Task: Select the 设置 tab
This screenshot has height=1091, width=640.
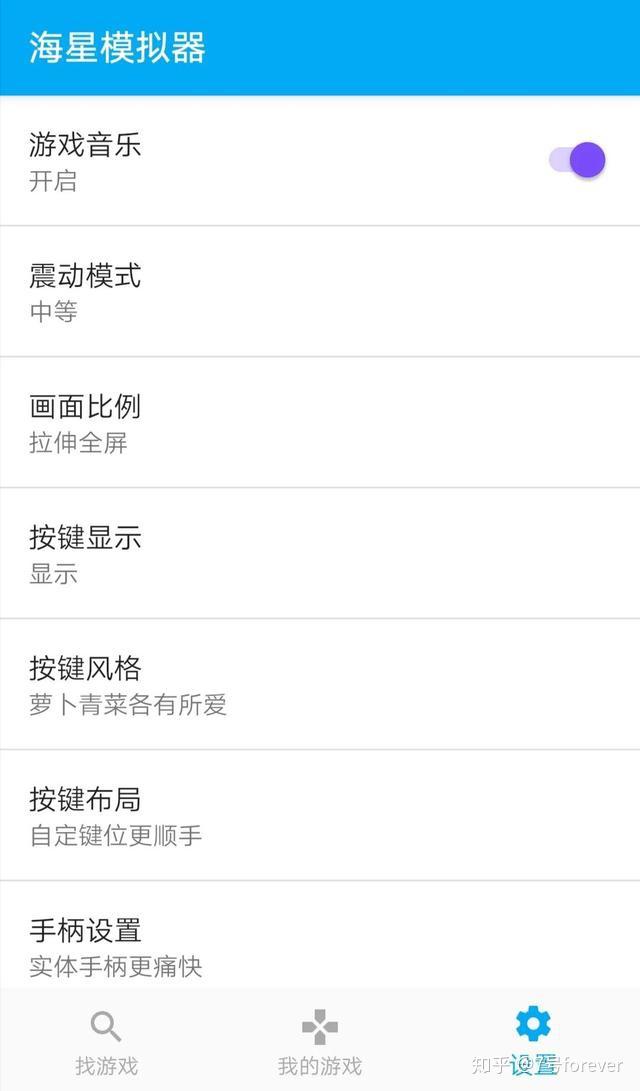Action: [x=533, y=1040]
